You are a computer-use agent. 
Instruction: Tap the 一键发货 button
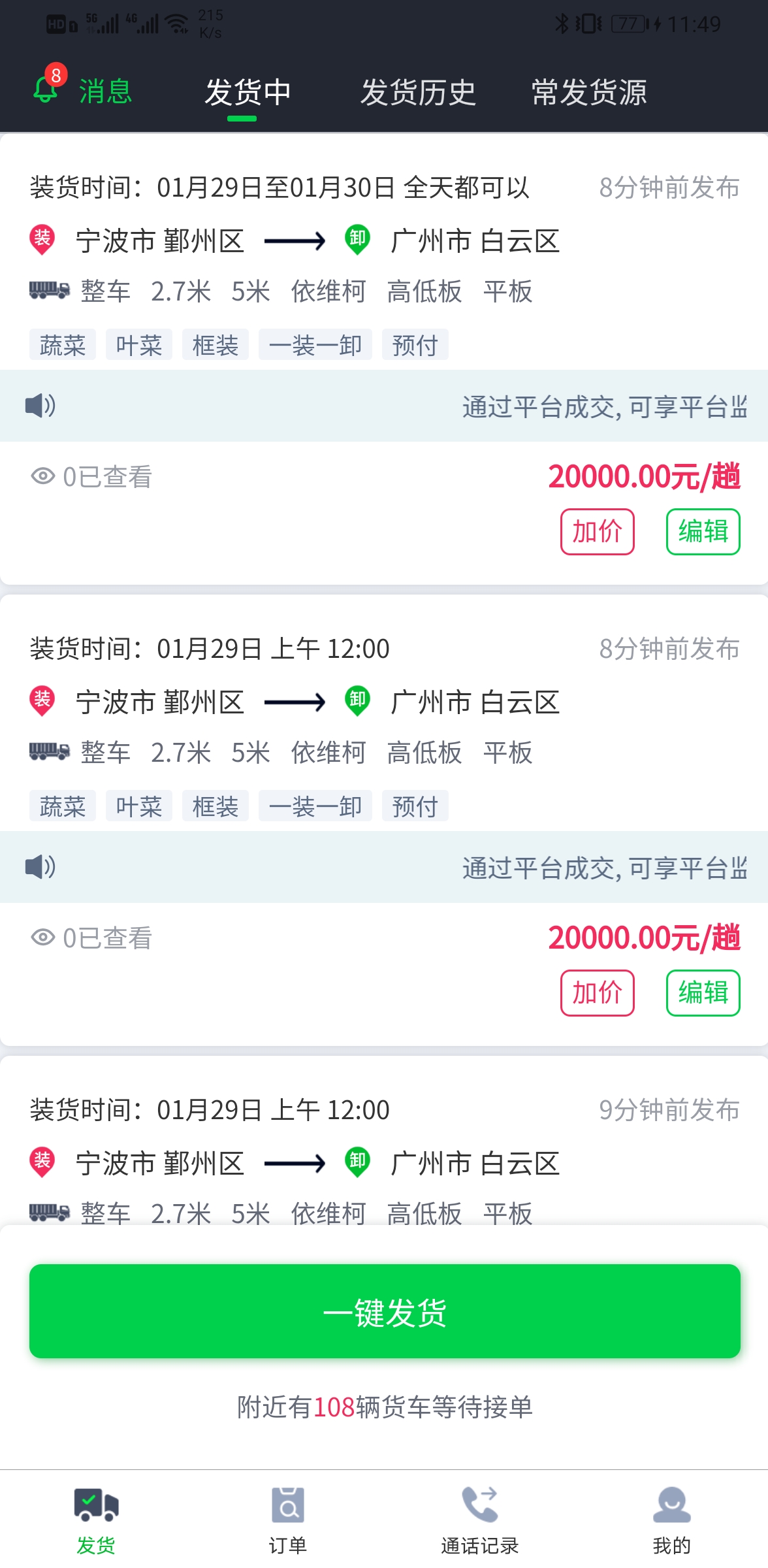click(385, 1311)
